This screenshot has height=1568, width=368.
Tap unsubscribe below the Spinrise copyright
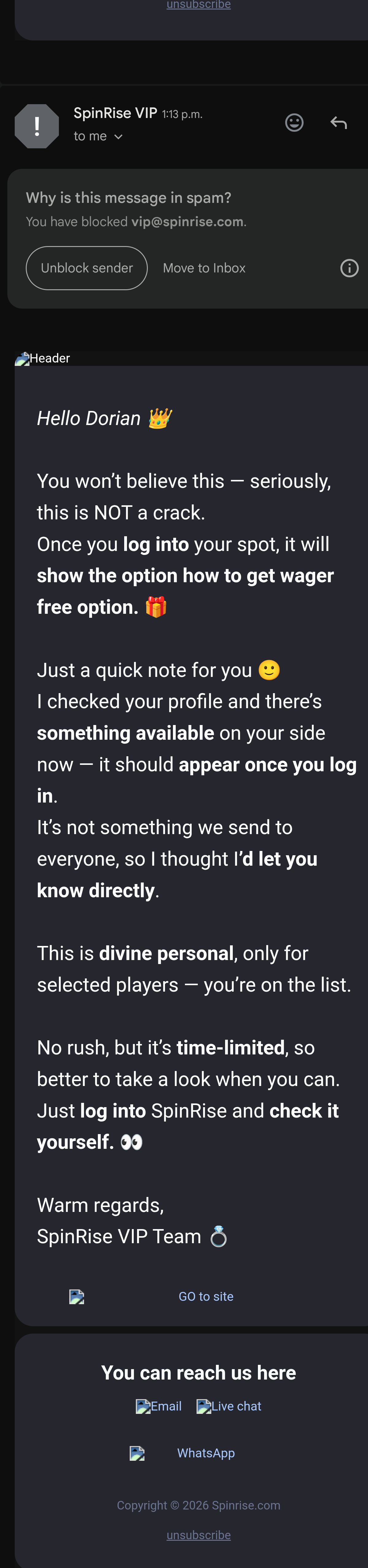click(199, 1535)
